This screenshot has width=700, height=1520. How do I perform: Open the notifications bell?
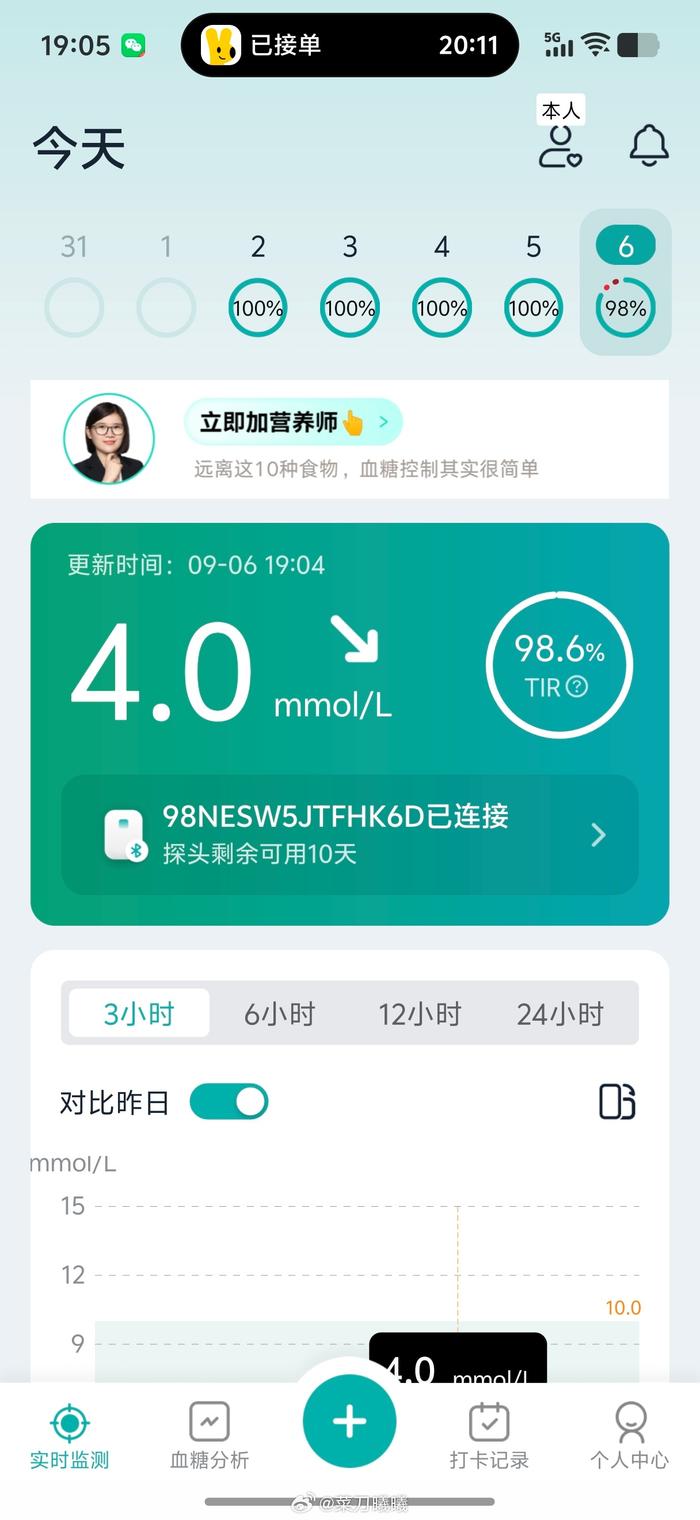pos(649,146)
